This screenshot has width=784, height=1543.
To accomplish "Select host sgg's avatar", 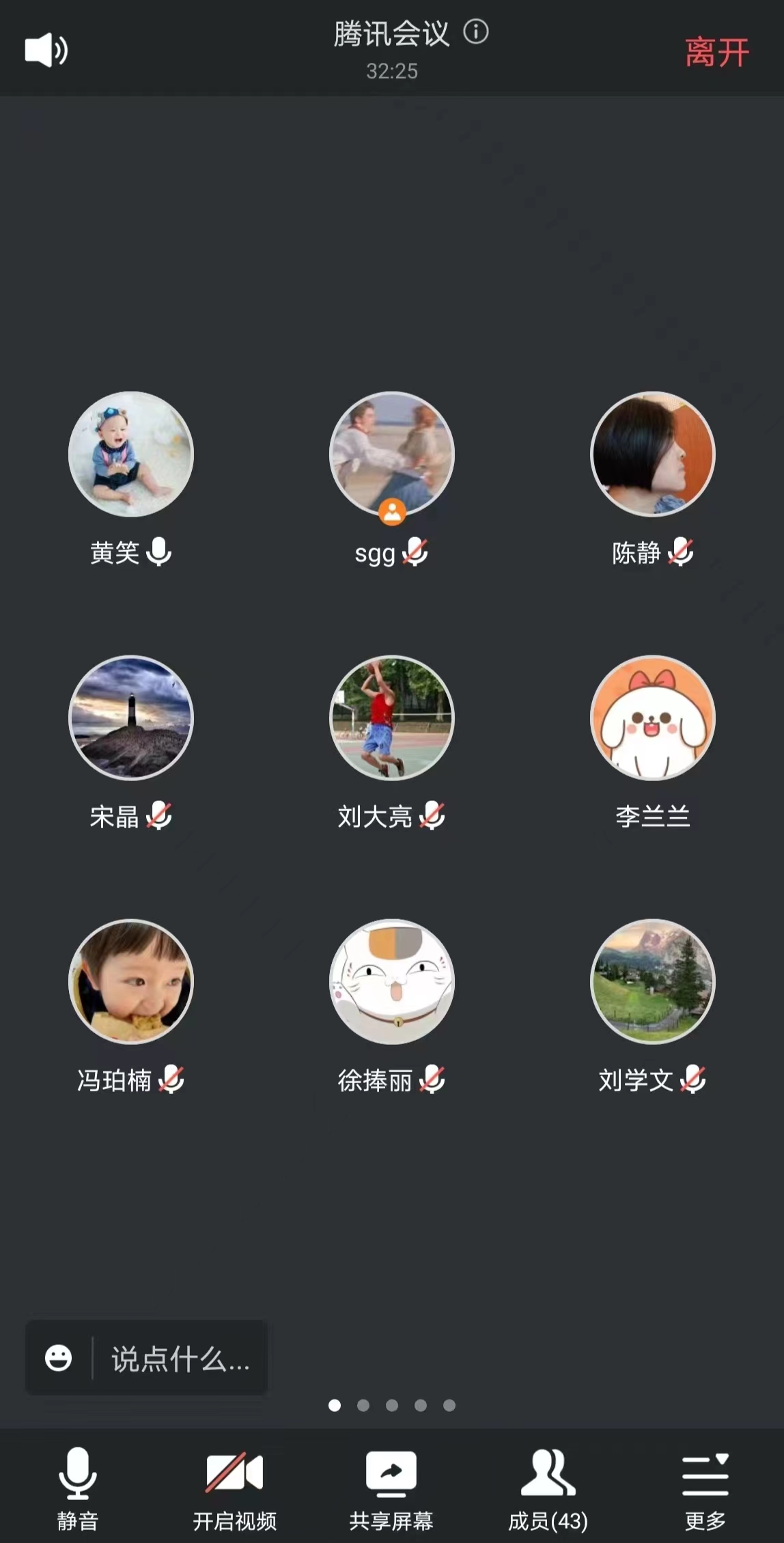I will point(392,454).
